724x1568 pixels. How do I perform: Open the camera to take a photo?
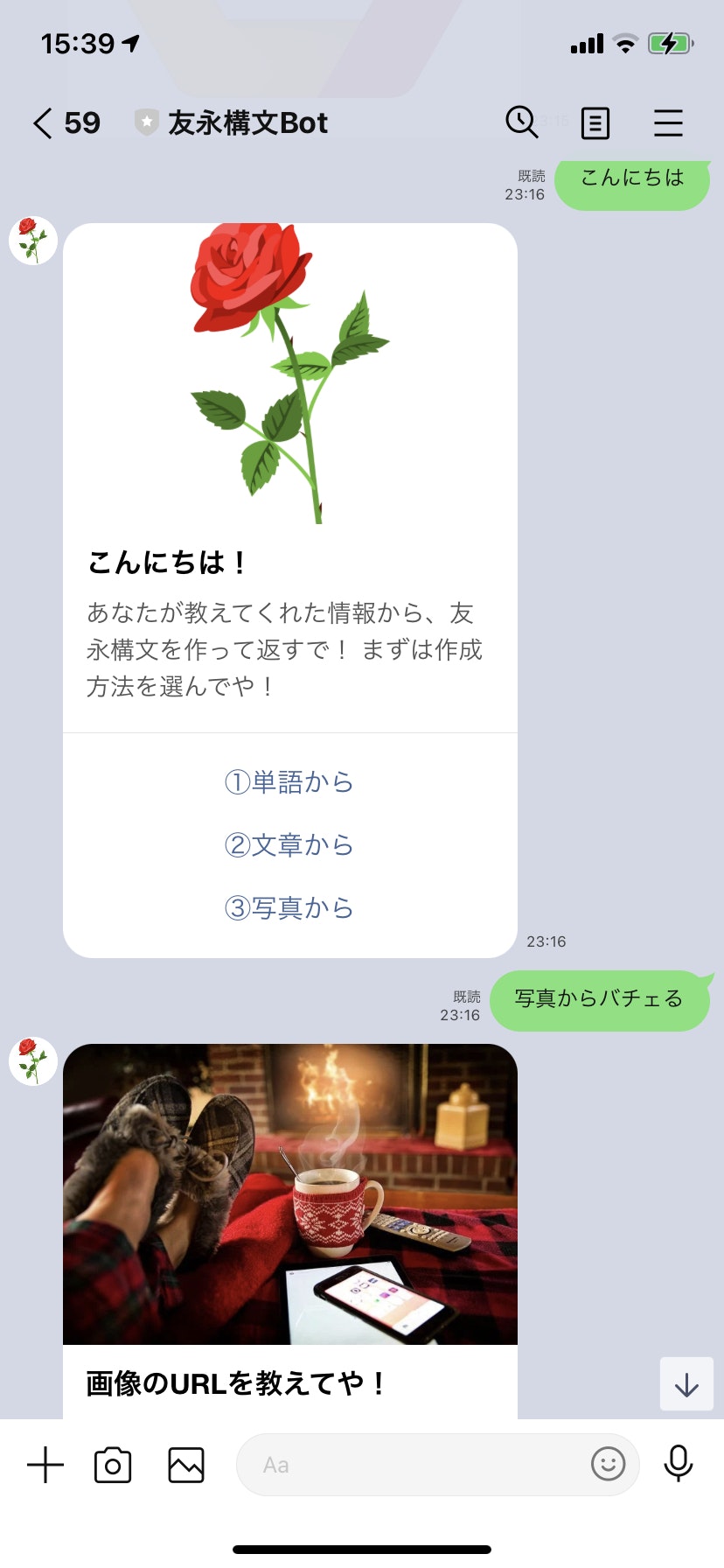click(x=112, y=1464)
